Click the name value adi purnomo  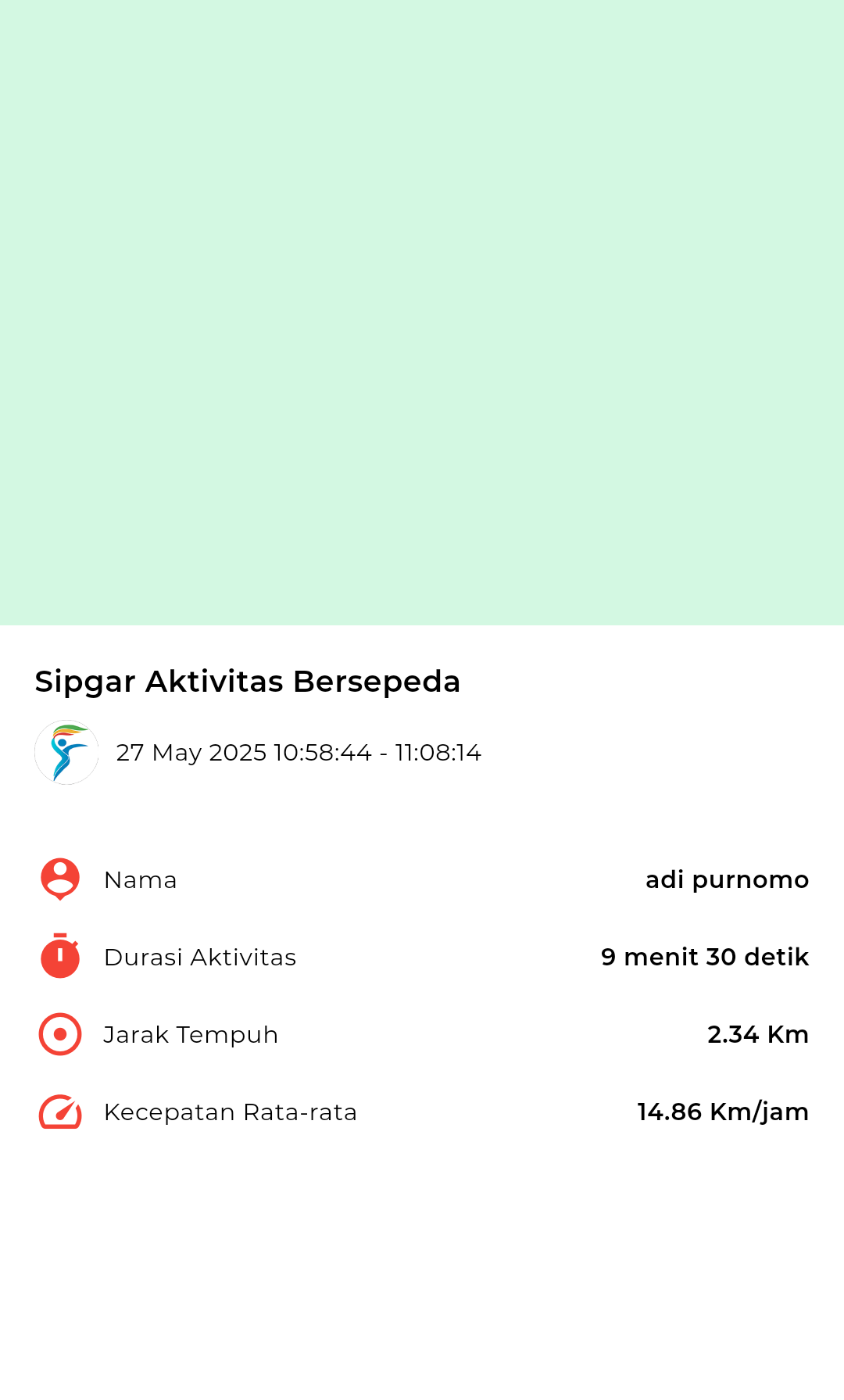click(728, 879)
